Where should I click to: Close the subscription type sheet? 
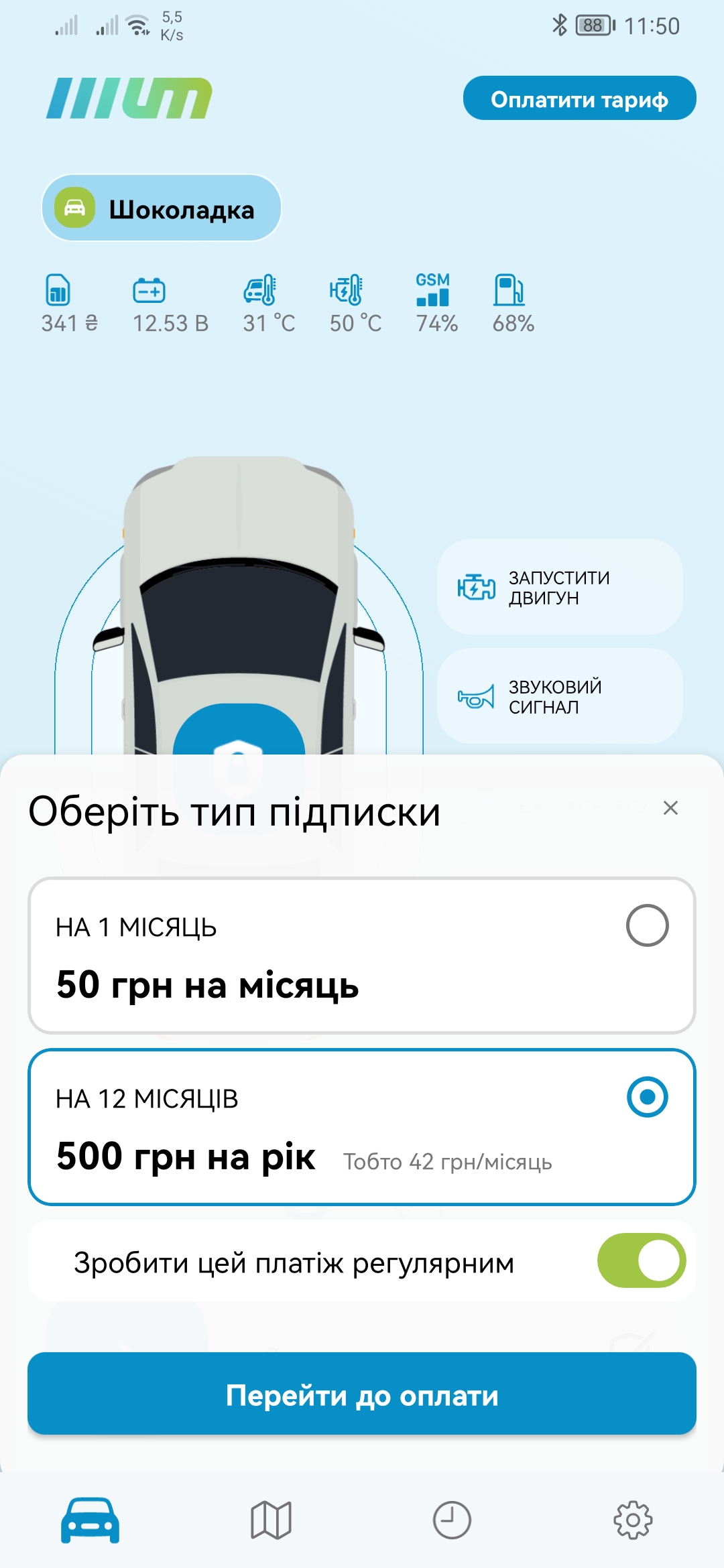670,808
